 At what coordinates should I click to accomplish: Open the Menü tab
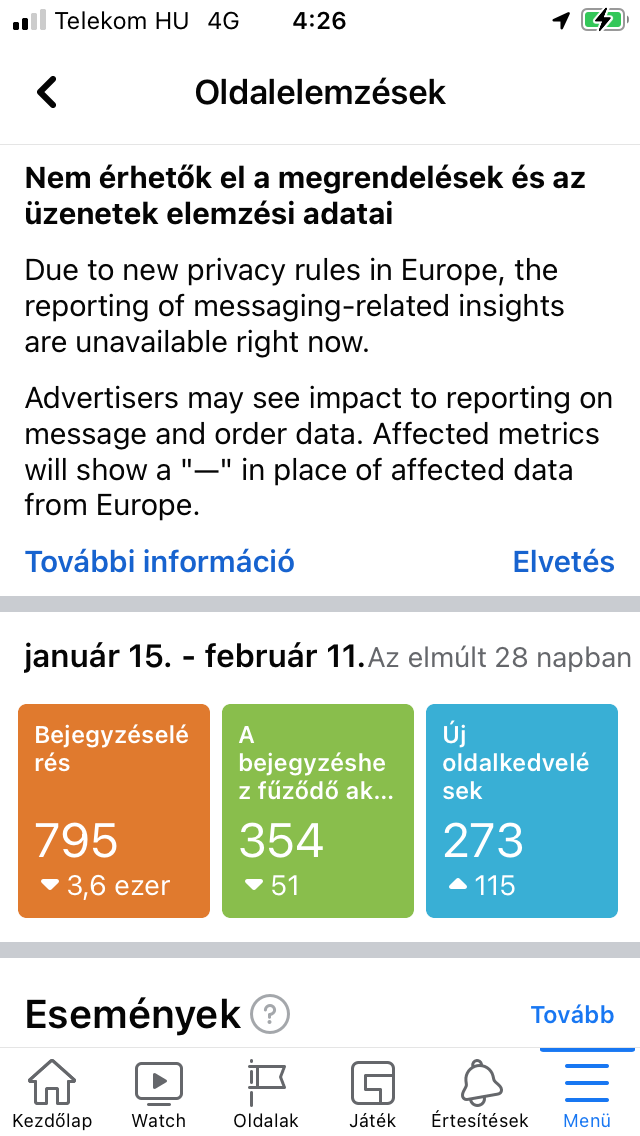[x=587, y=1093]
